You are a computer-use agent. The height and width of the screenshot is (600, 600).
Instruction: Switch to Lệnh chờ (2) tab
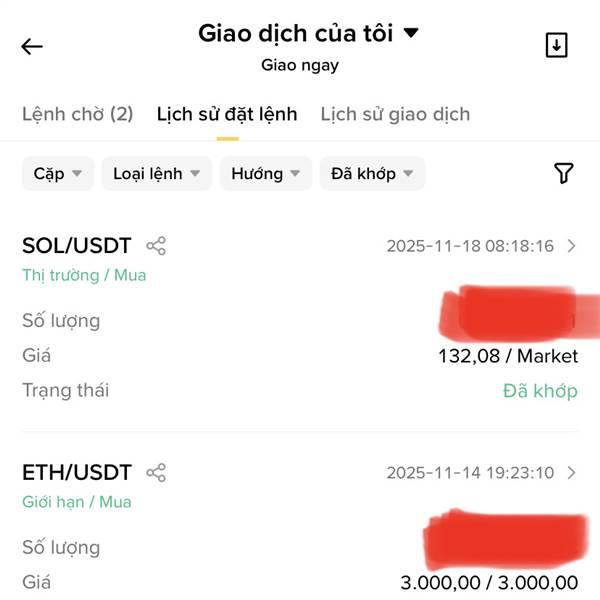point(78,114)
